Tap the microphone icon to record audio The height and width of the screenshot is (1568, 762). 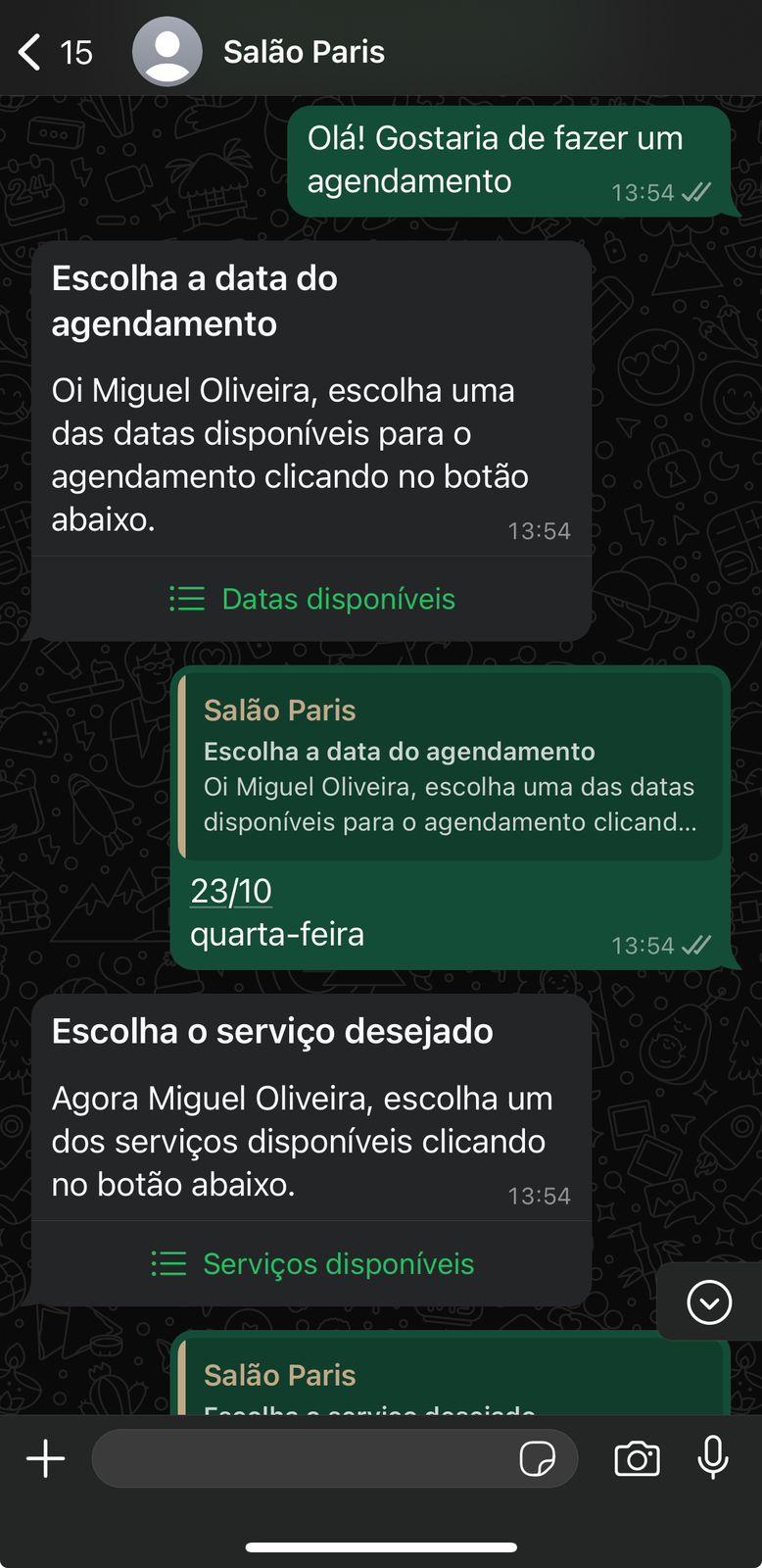[x=713, y=1458]
